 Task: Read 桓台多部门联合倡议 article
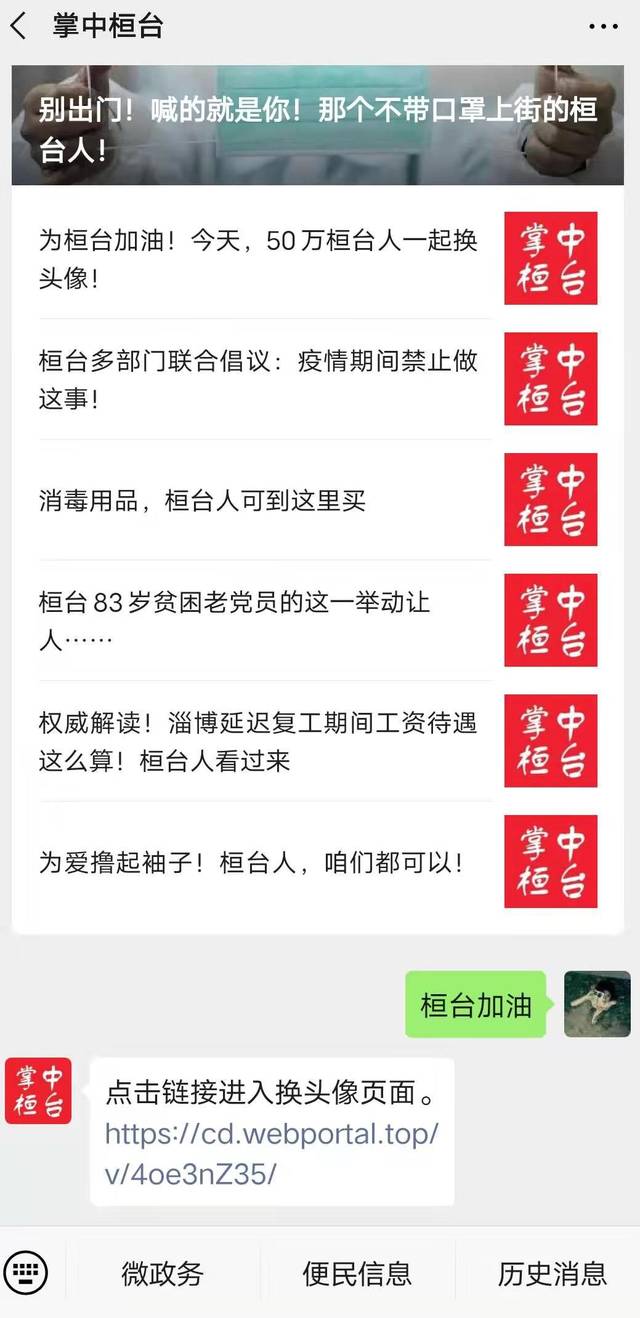(260, 379)
